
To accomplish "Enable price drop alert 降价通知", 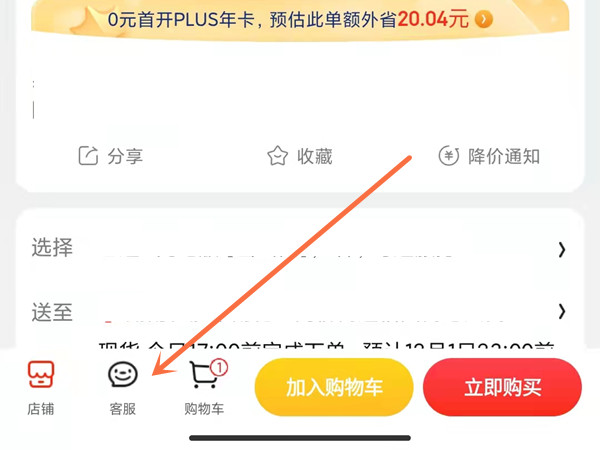I will [489, 156].
